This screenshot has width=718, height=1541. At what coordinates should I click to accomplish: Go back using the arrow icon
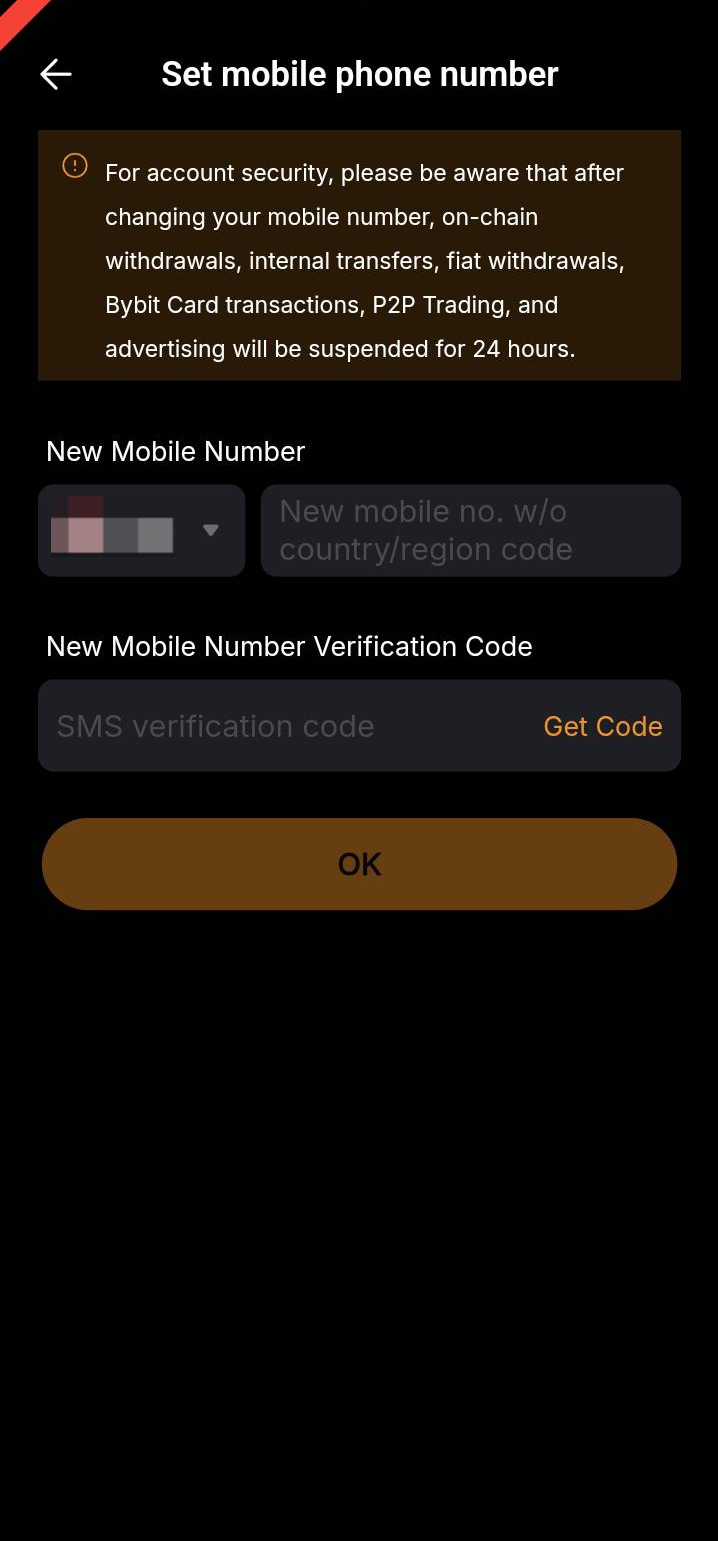tap(56, 74)
